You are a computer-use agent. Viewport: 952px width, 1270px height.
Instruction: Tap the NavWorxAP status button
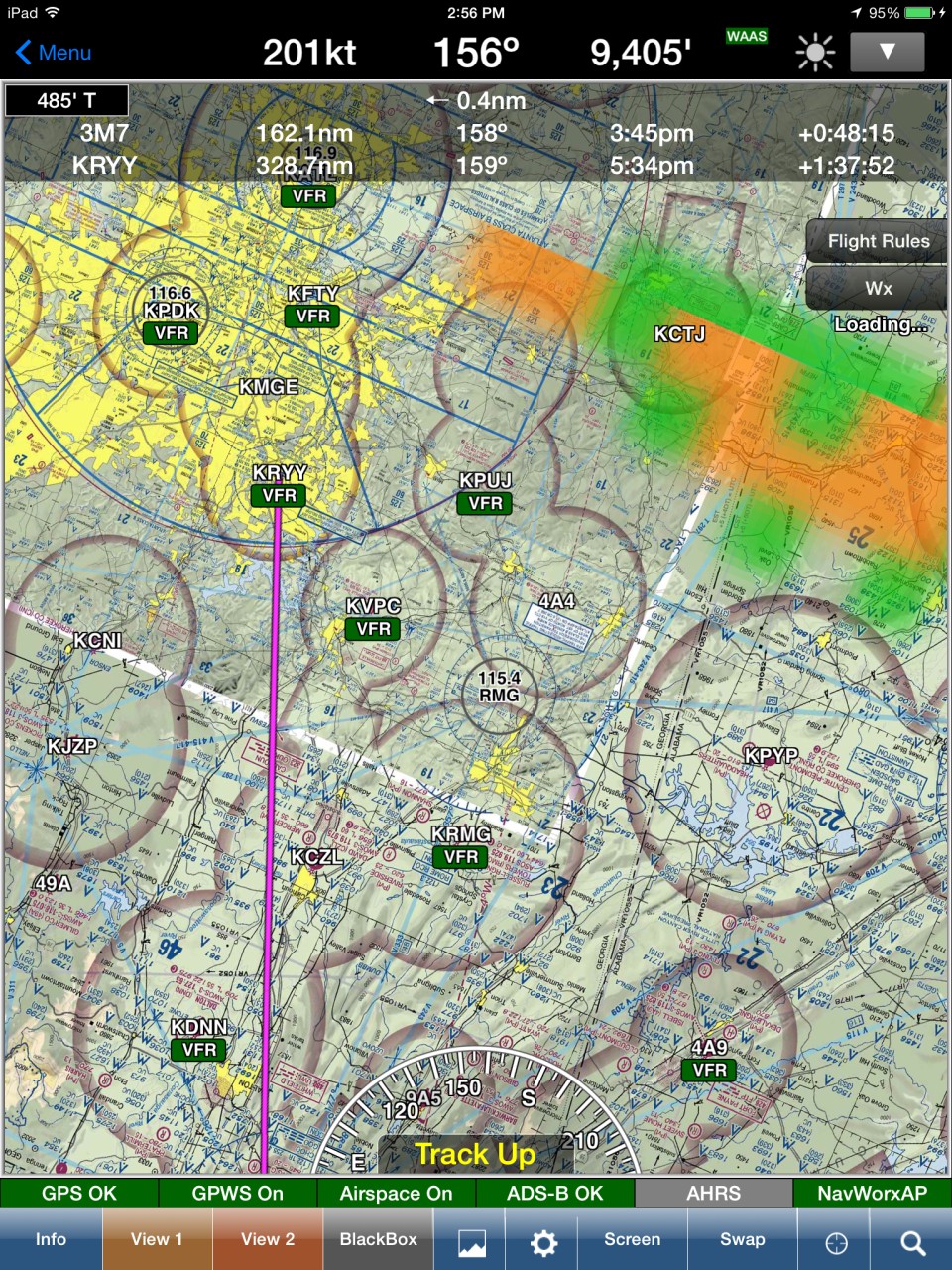click(872, 1194)
